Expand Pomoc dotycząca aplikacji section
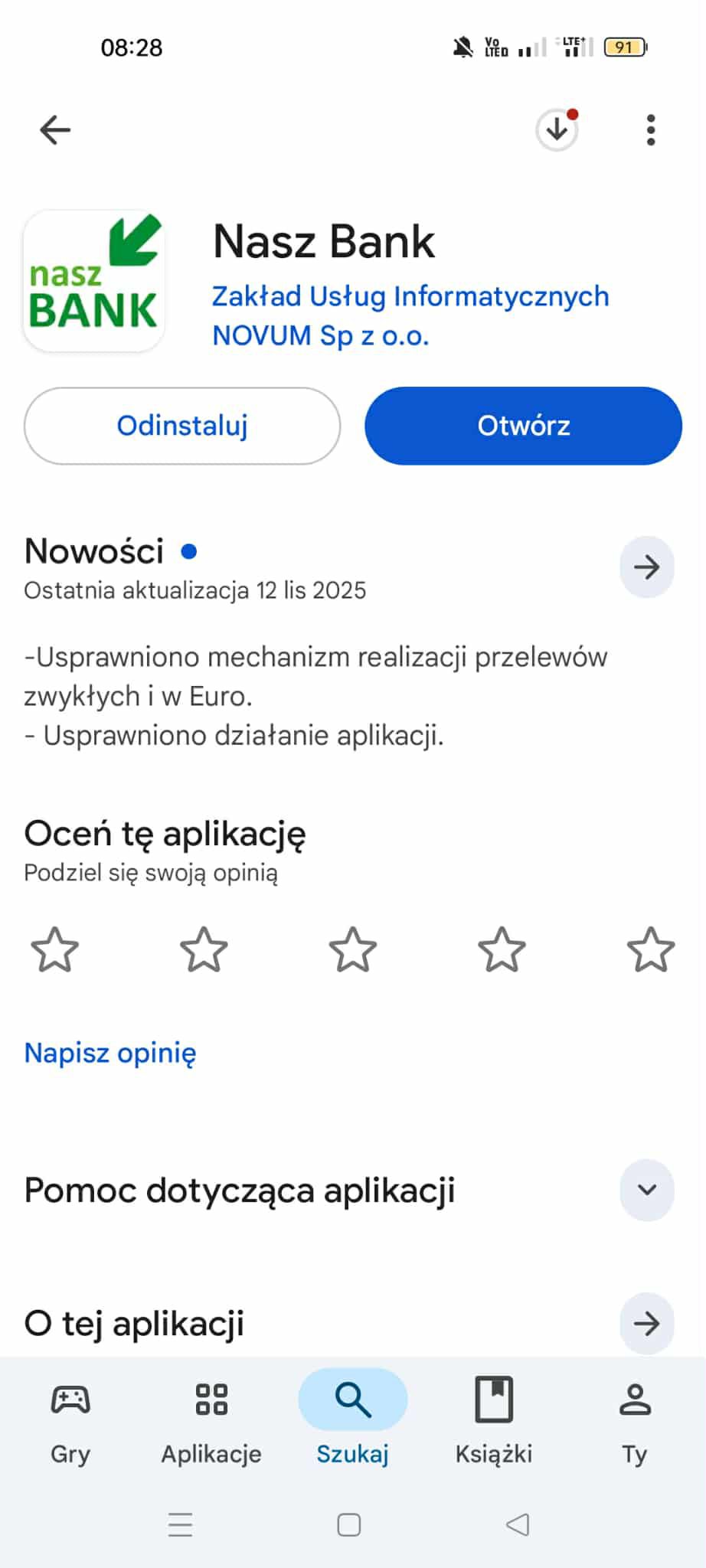 coord(646,1190)
